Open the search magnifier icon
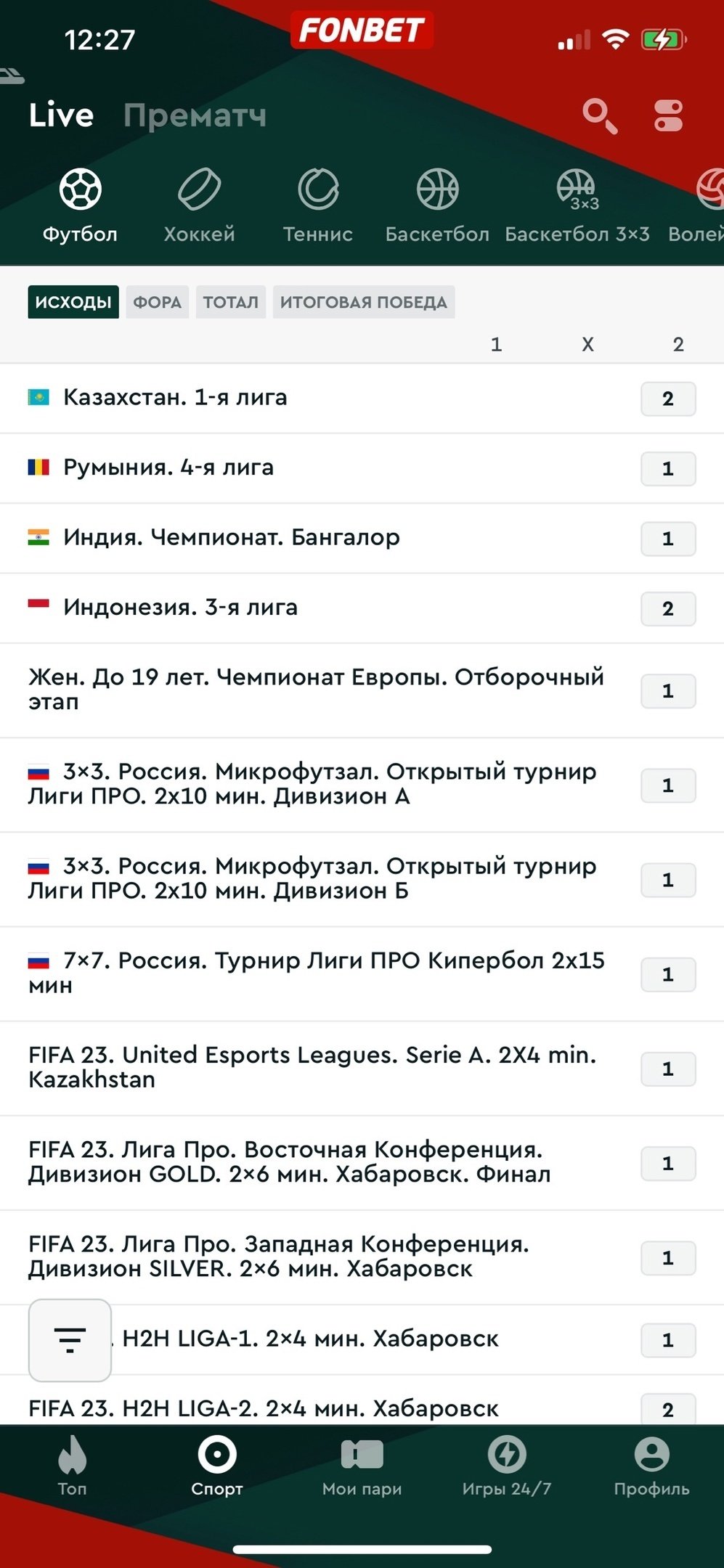The width and height of the screenshot is (724, 1568). (x=599, y=116)
